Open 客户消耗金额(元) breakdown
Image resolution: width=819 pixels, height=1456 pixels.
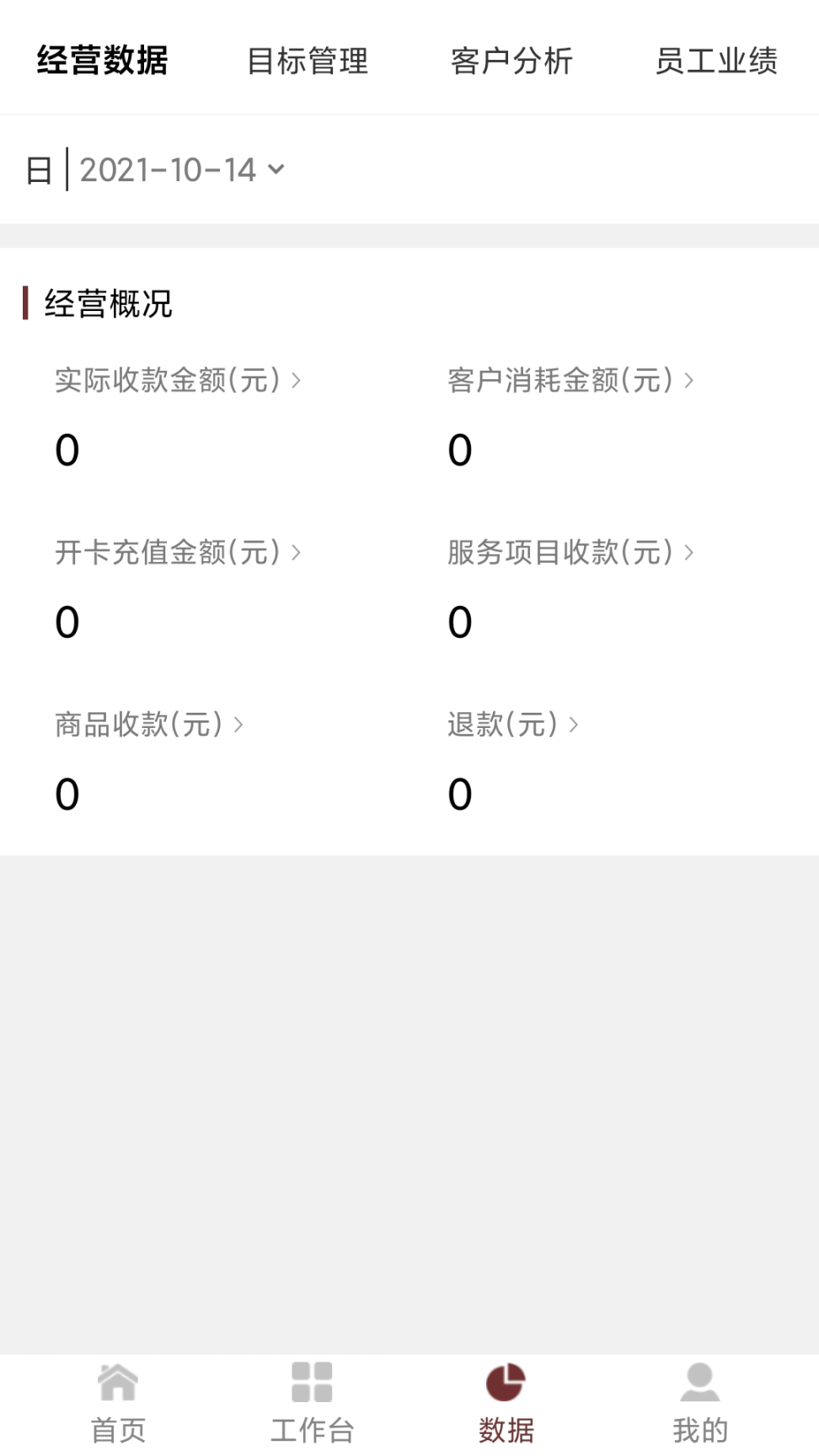570,381
